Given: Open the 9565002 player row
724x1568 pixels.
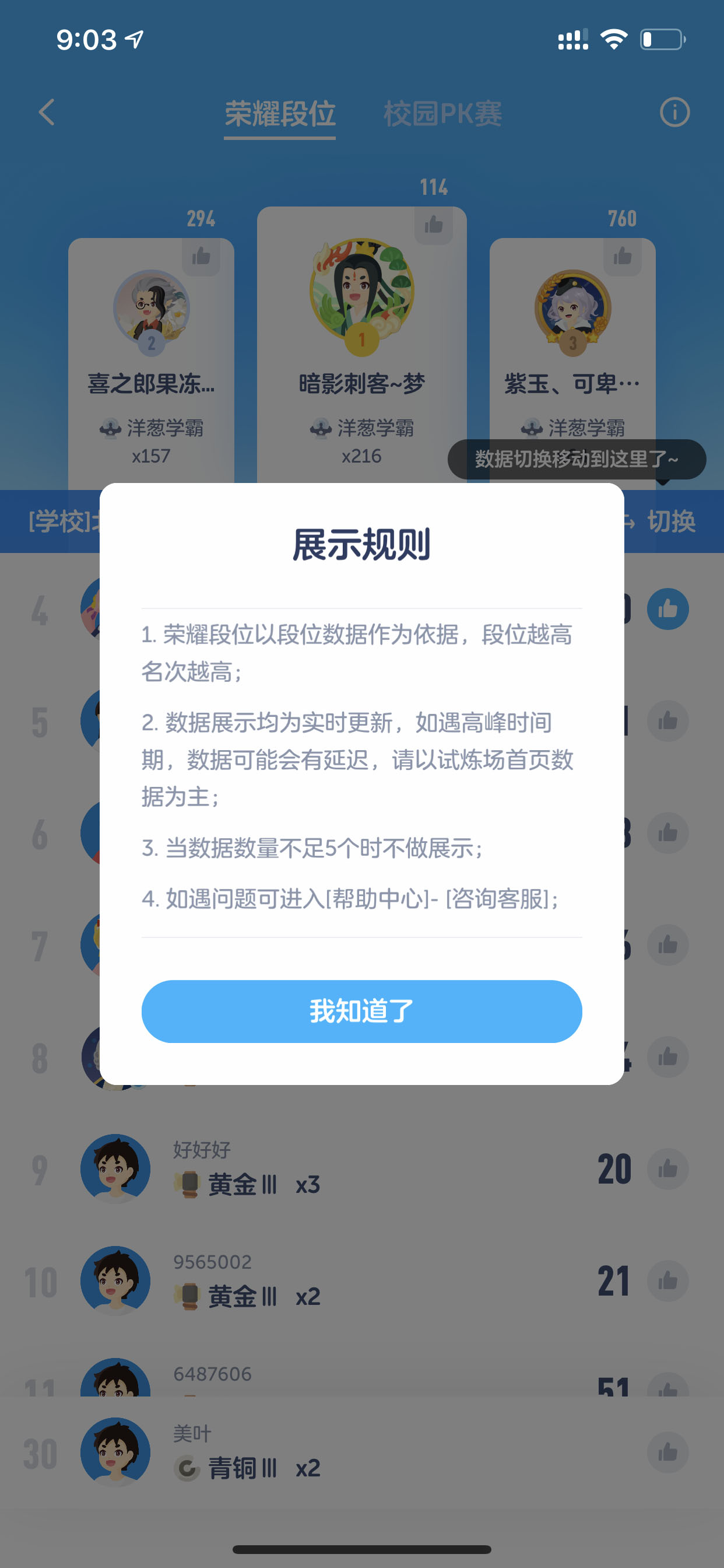Looking at the screenshot, I should 362,1280.
